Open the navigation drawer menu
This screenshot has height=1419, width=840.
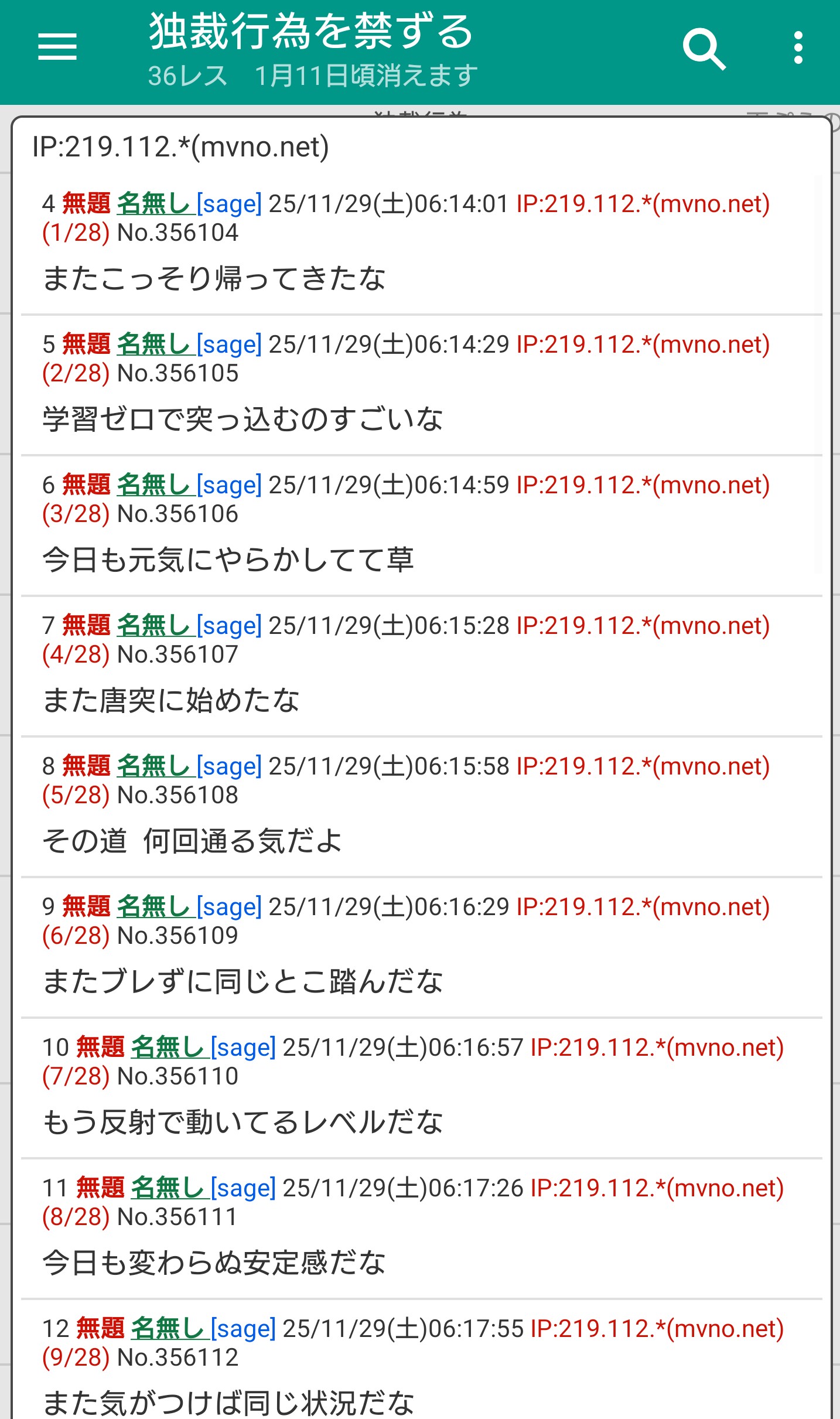coord(57,47)
